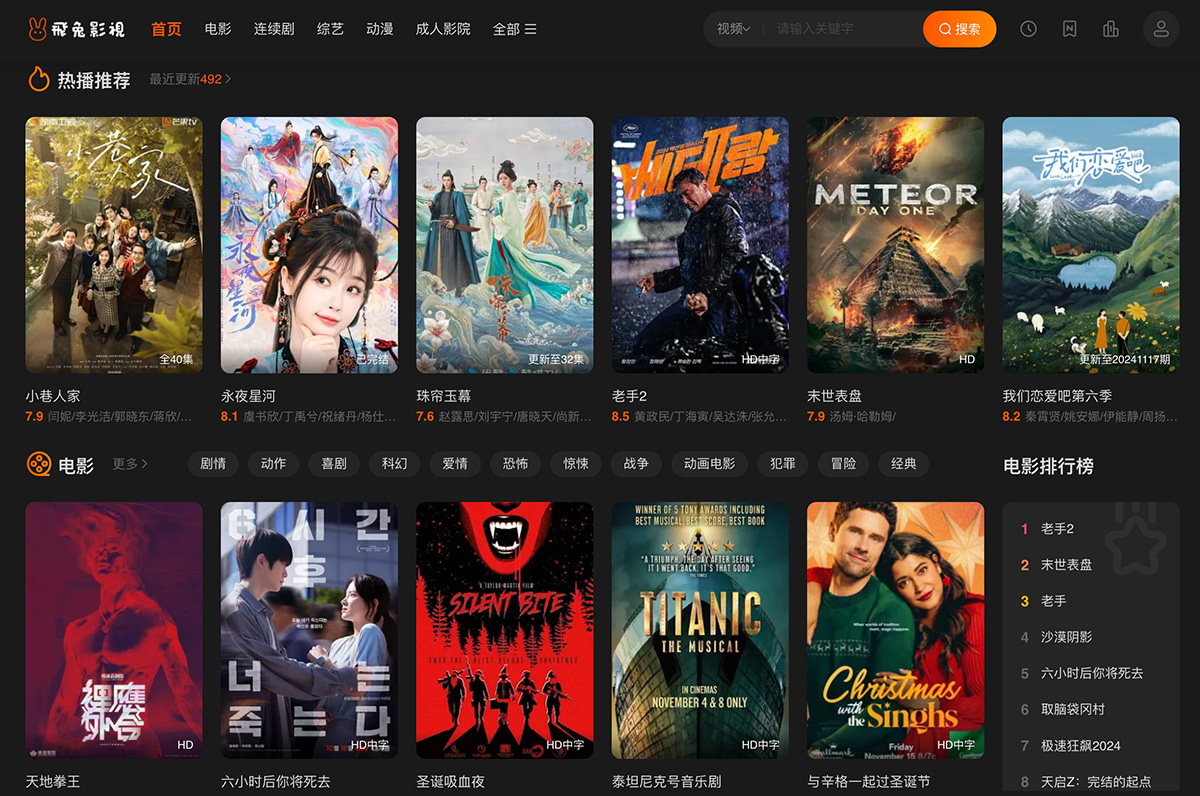Tap the orange 搜索 button
Image resolution: width=1200 pixels, height=796 pixels.
959,29
